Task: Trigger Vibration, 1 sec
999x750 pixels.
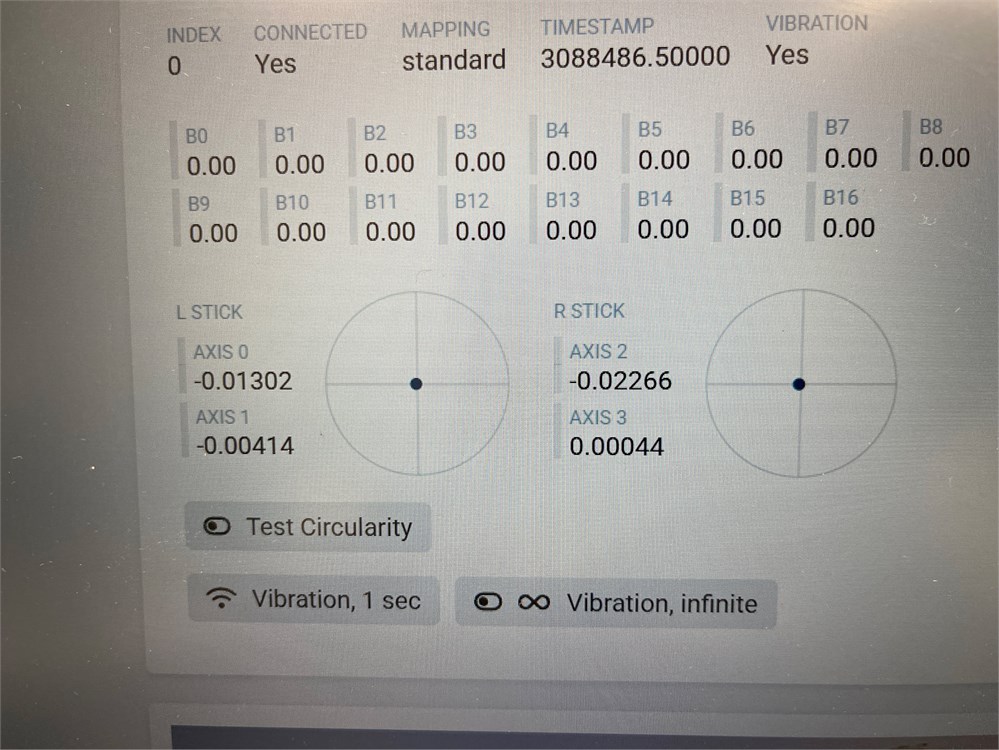Action: tap(313, 600)
